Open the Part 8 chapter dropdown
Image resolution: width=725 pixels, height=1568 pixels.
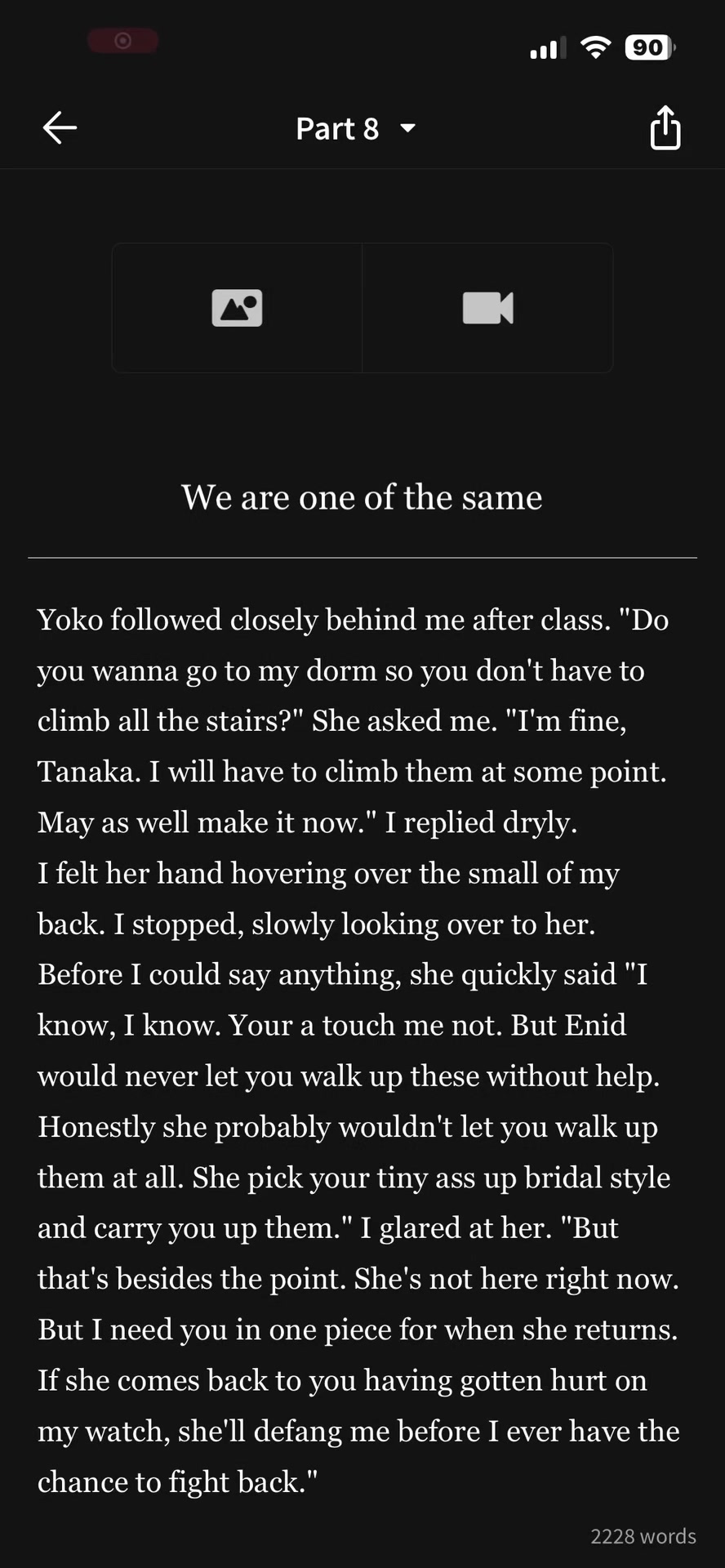pos(356,128)
